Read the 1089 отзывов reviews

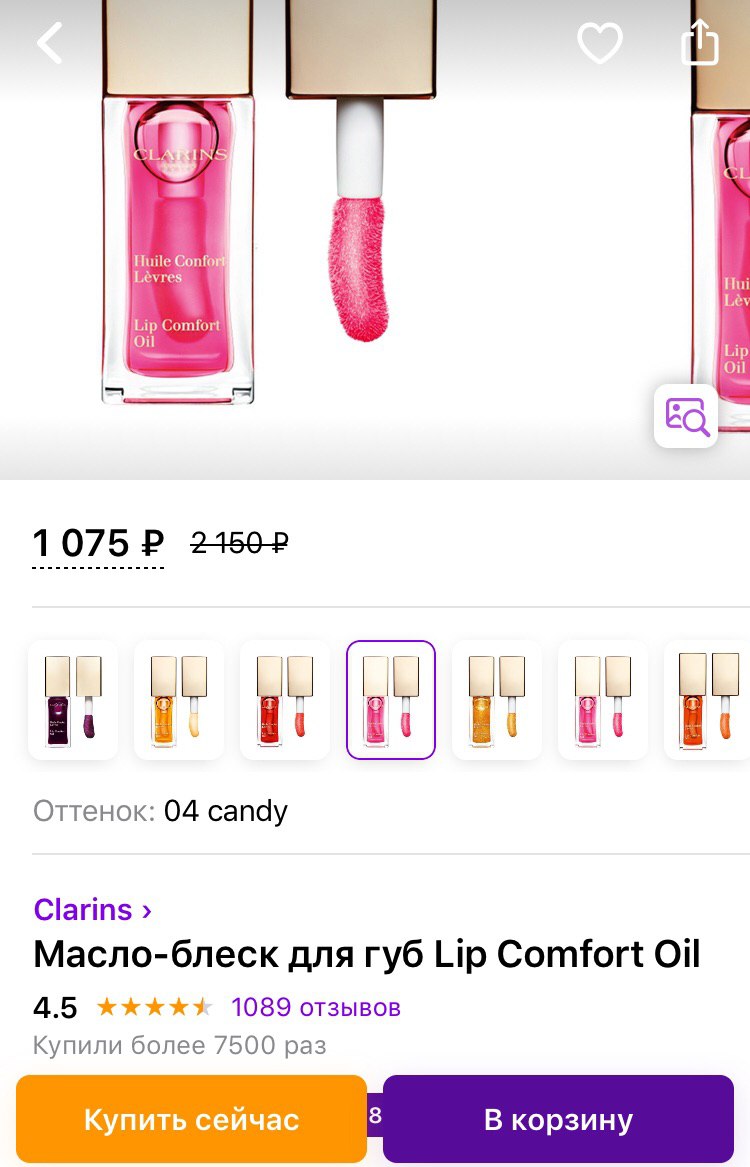(x=316, y=1007)
